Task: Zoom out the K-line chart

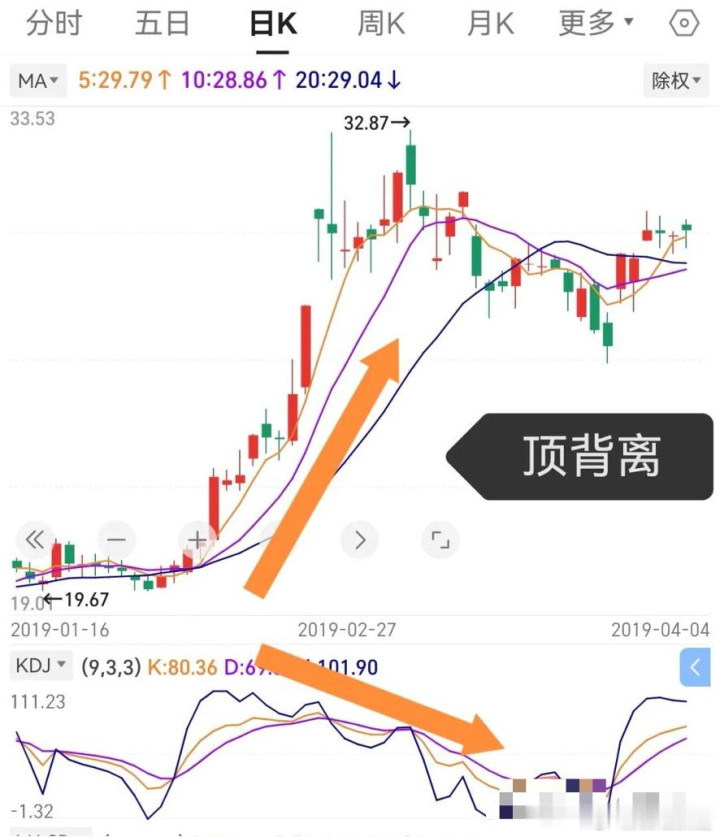Action: [117, 540]
